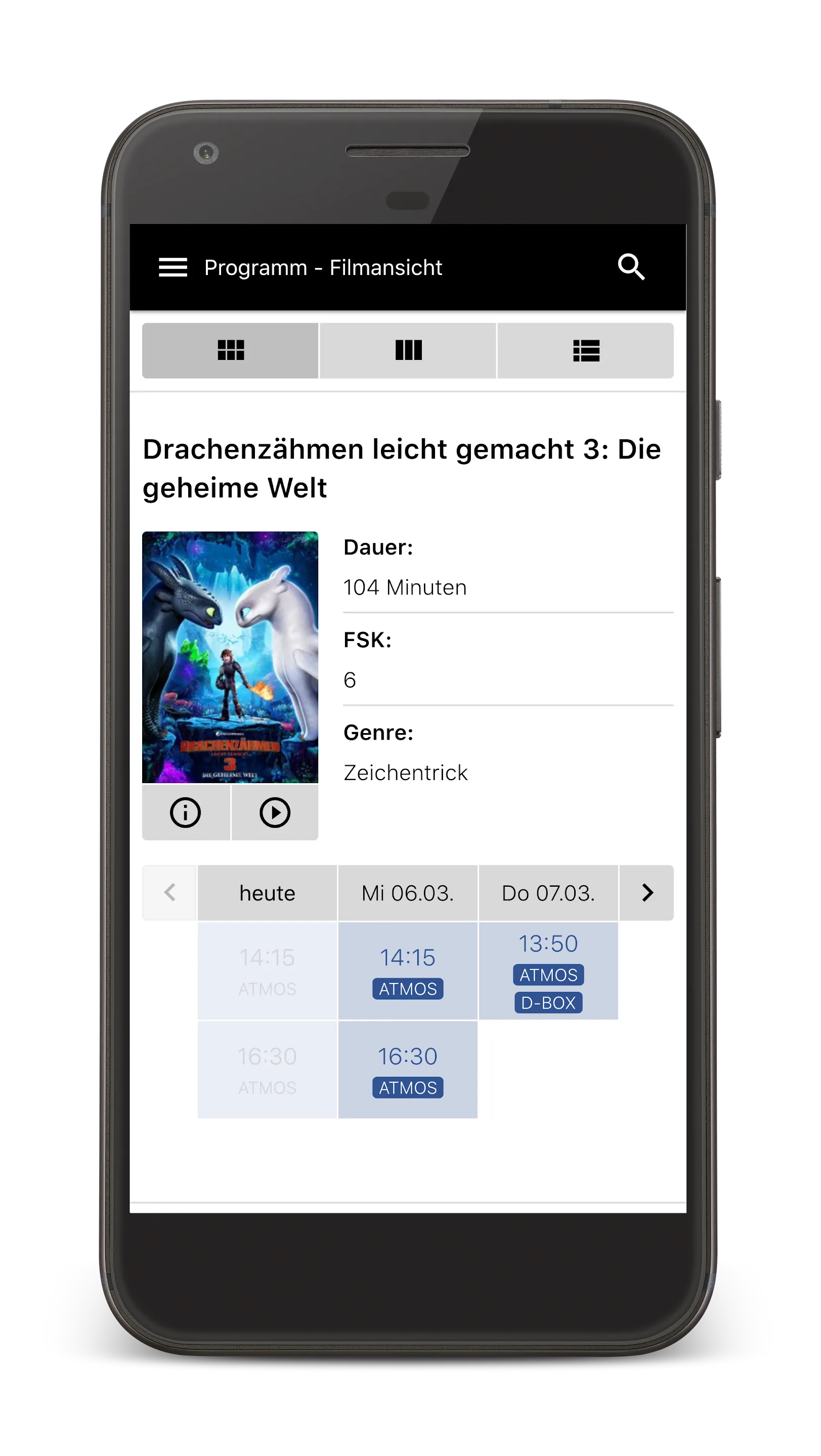Open the hamburger navigation menu

(x=172, y=267)
